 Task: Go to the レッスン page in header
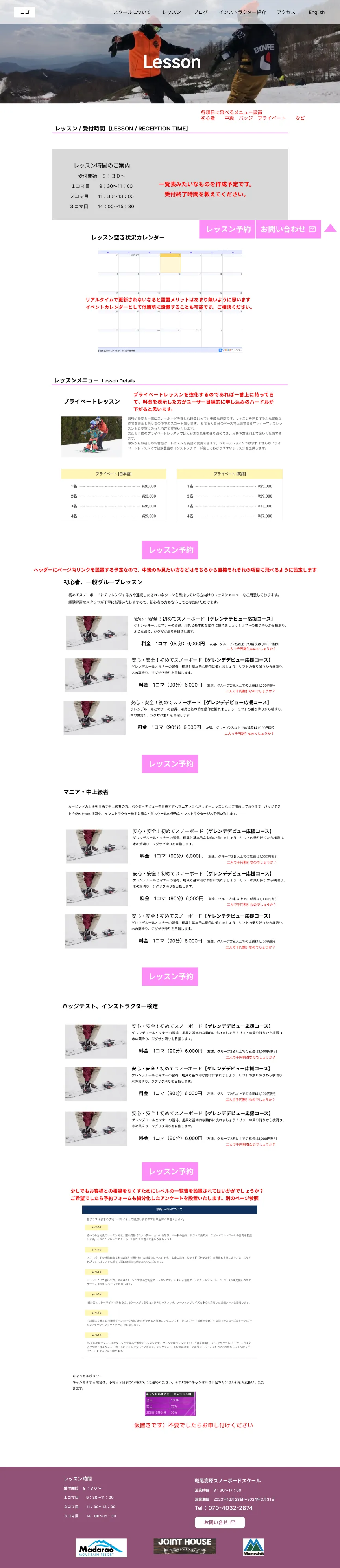pos(171,12)
